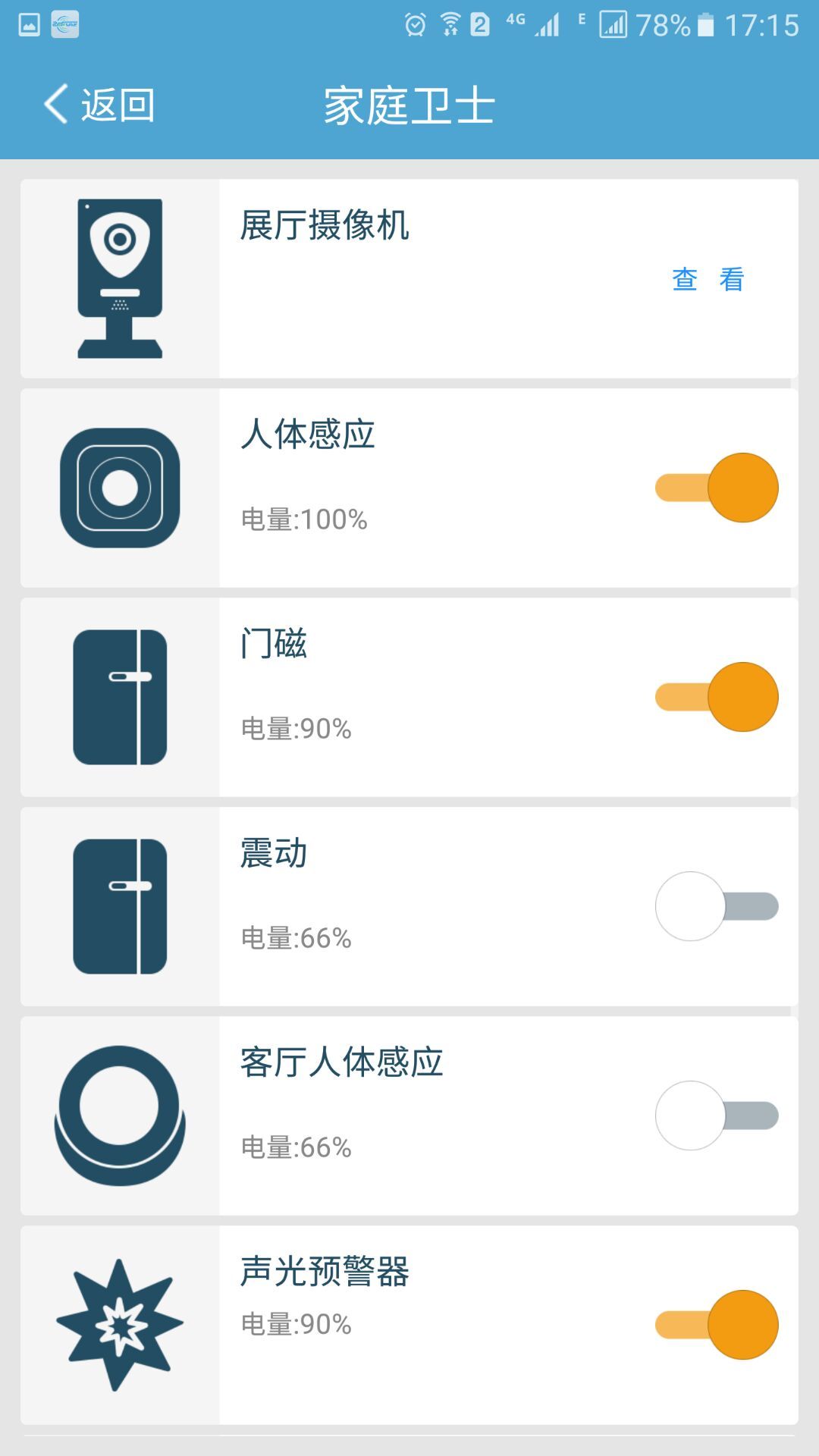This screenshot has width=819, height=1456.
Task: Disable the 门磁 sensor toggle
Action: pyautogui.click(x=717, y=697)
